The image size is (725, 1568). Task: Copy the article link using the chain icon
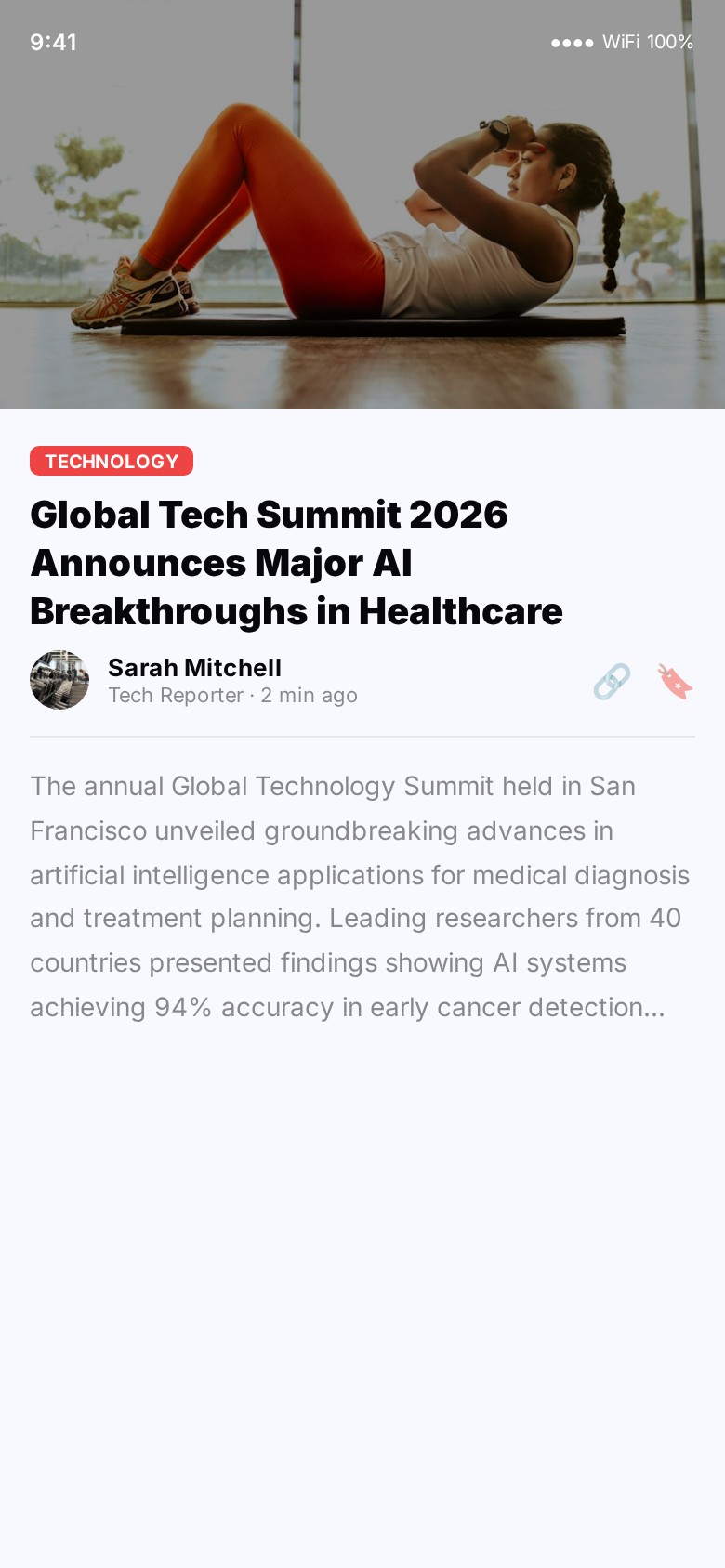612,681
